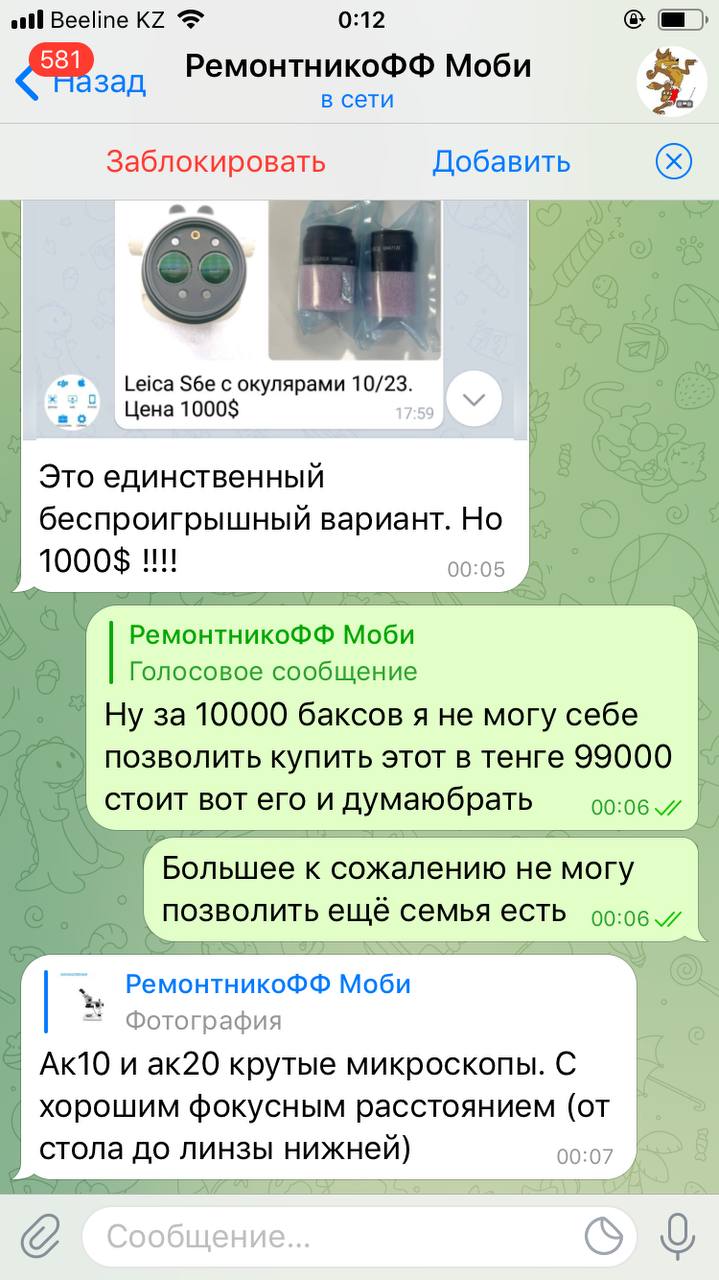Go back via the Назад button
This screenshot has height=1280, width=719.
click(x=80, y=81)
